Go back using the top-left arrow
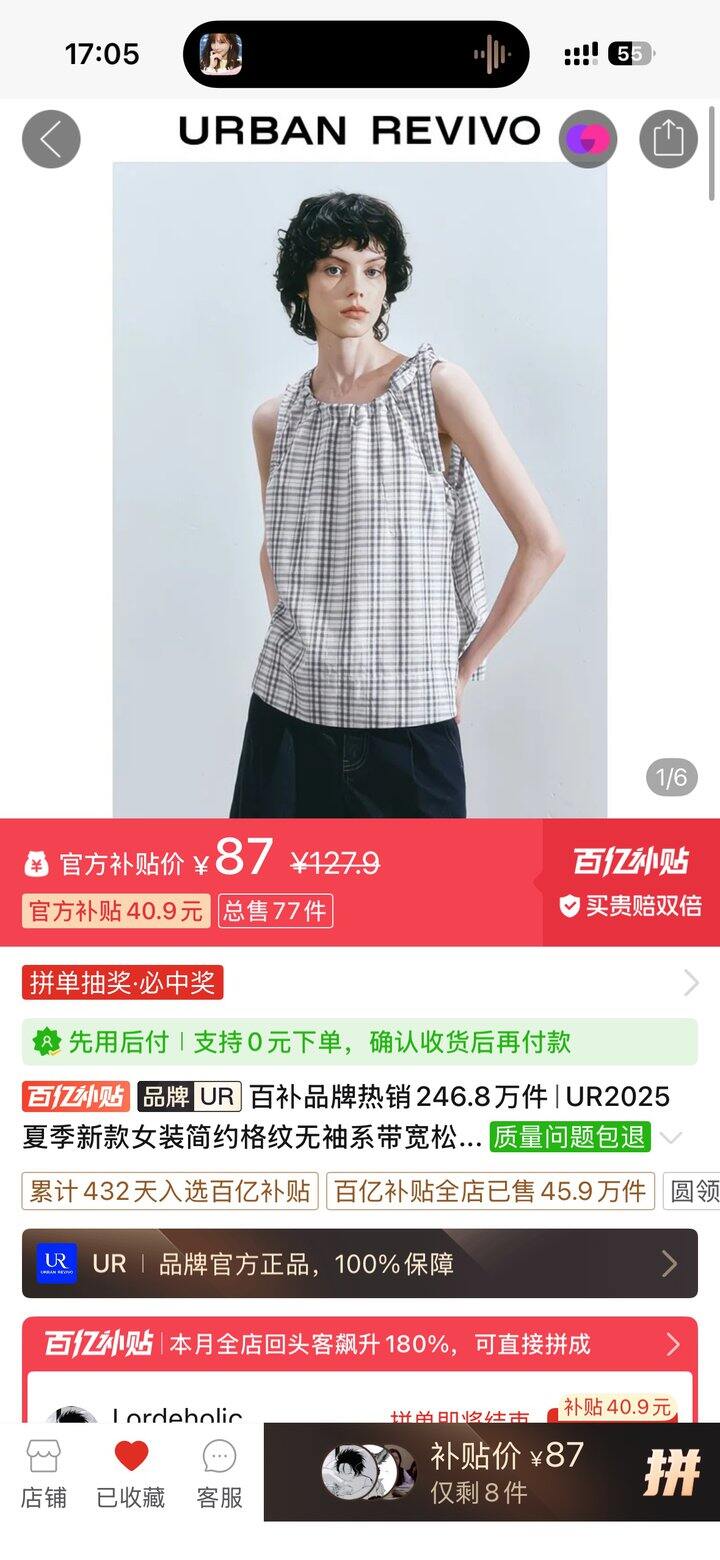Image resolution: width=720 pixels, height=1560 pixels. pos(51,139)
